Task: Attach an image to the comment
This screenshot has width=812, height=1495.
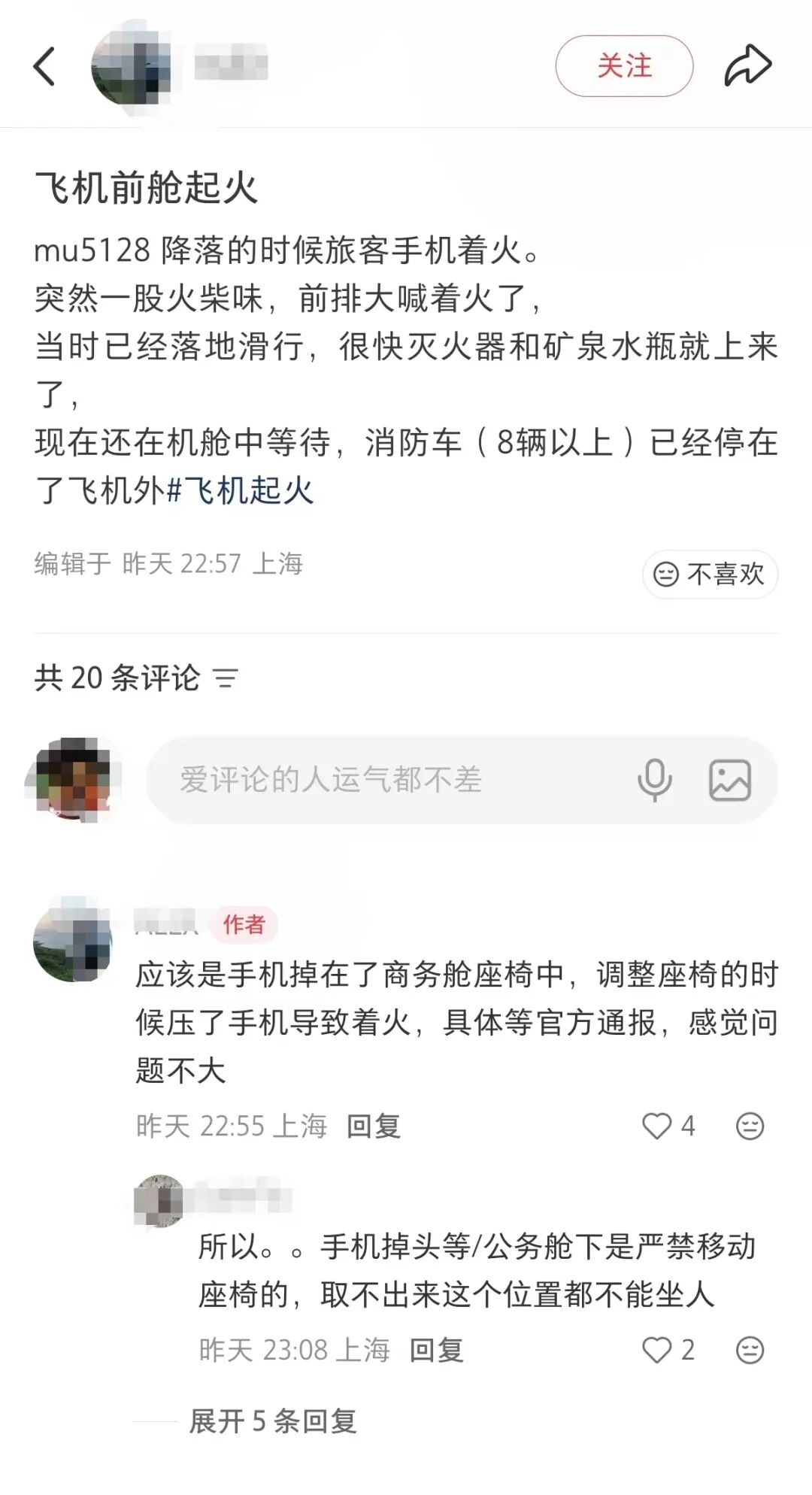Action: click(x=729, y=780)
